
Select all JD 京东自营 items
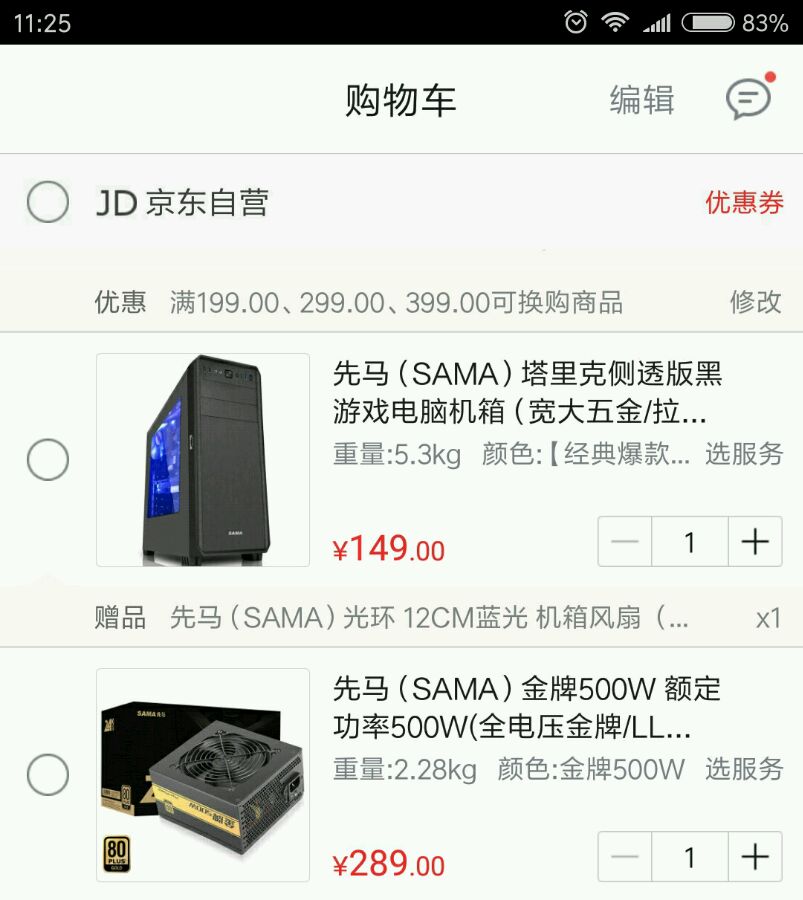48,202
